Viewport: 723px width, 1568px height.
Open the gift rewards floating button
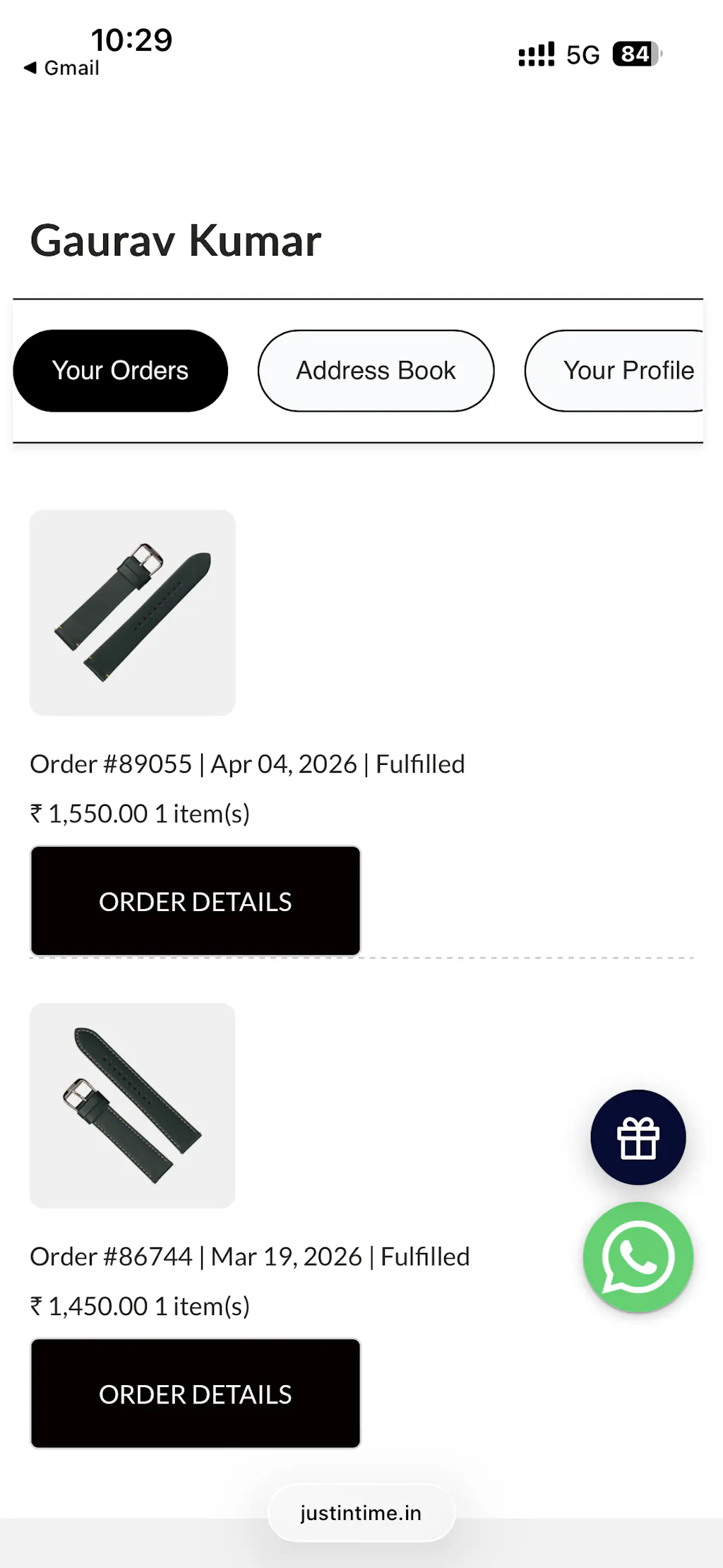click(x=638, y=1137)
